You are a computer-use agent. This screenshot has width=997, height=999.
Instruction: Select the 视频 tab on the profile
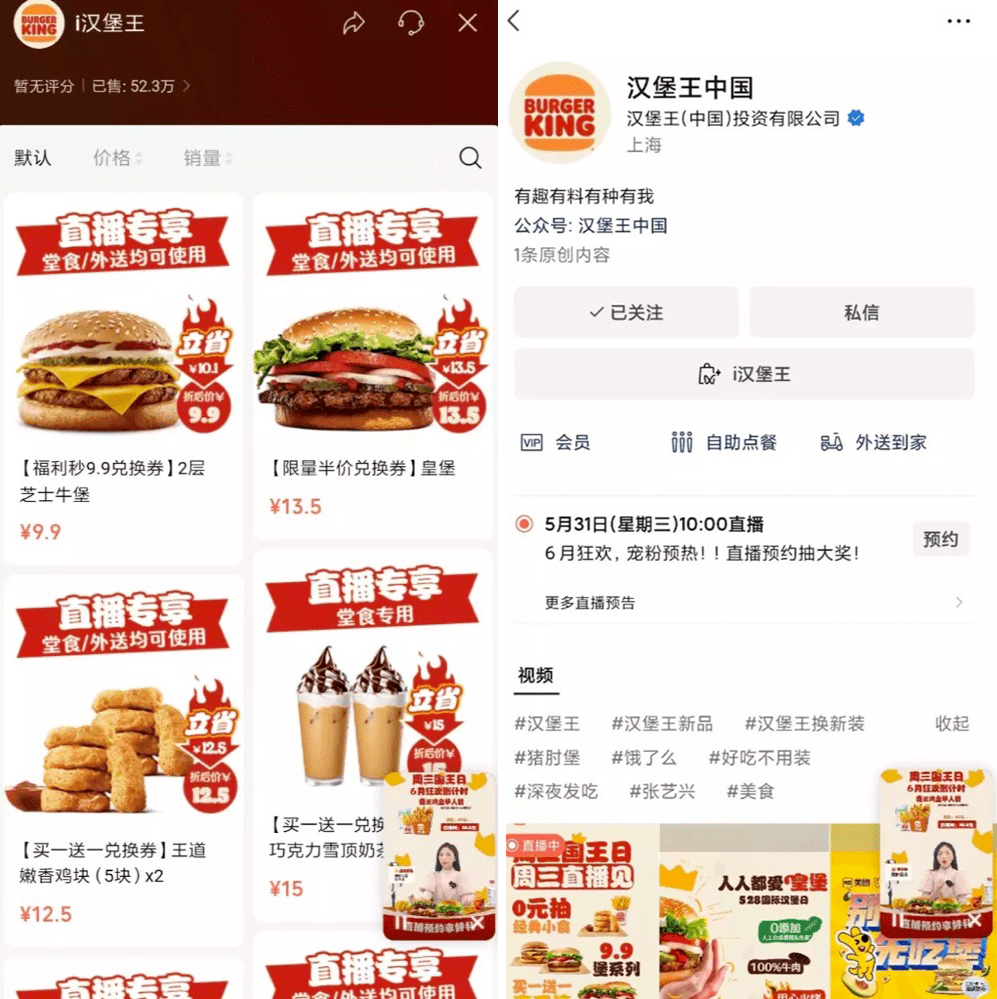pyautogui.click(x=536, y=675)
